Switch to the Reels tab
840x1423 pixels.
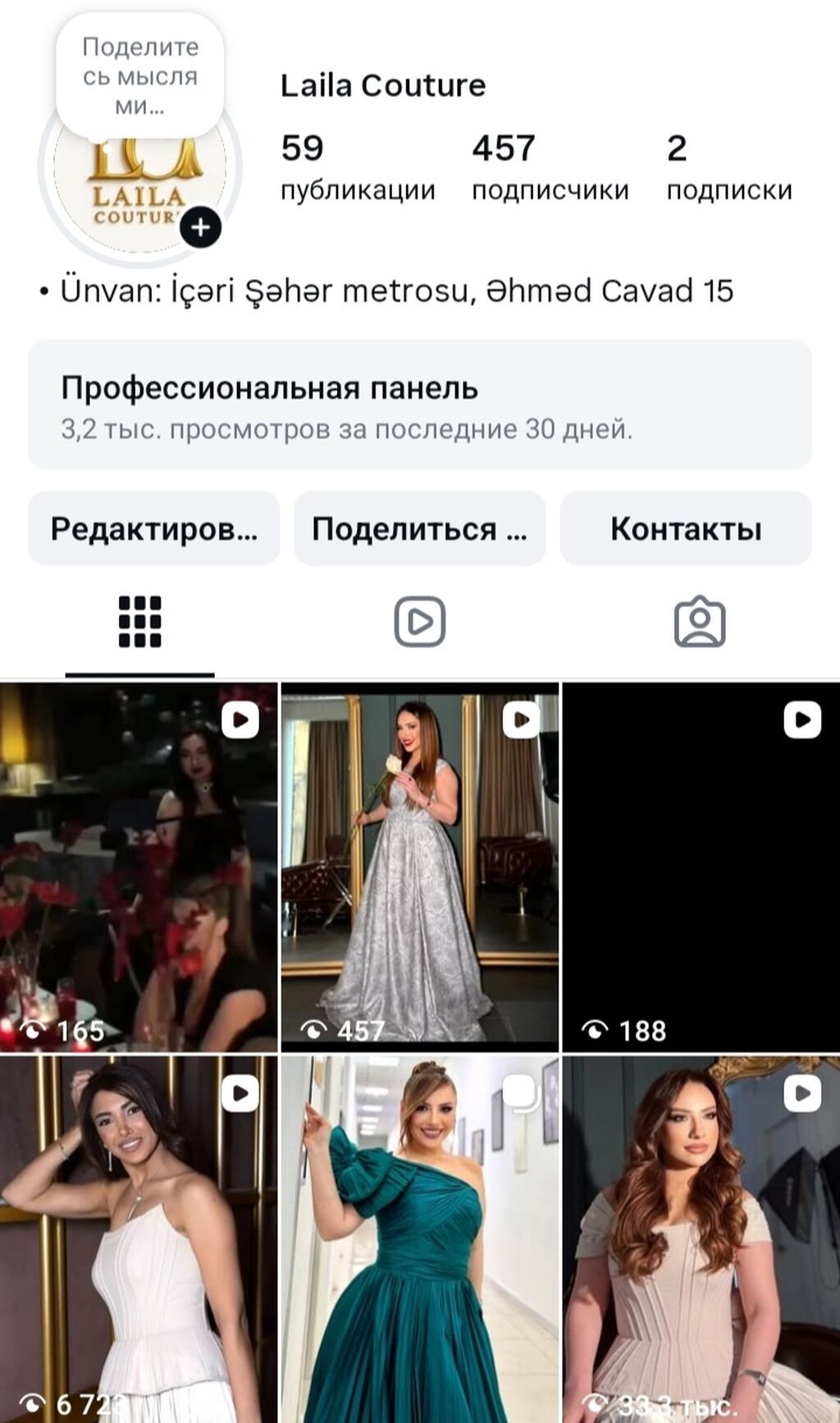click(x=420, y=622)
